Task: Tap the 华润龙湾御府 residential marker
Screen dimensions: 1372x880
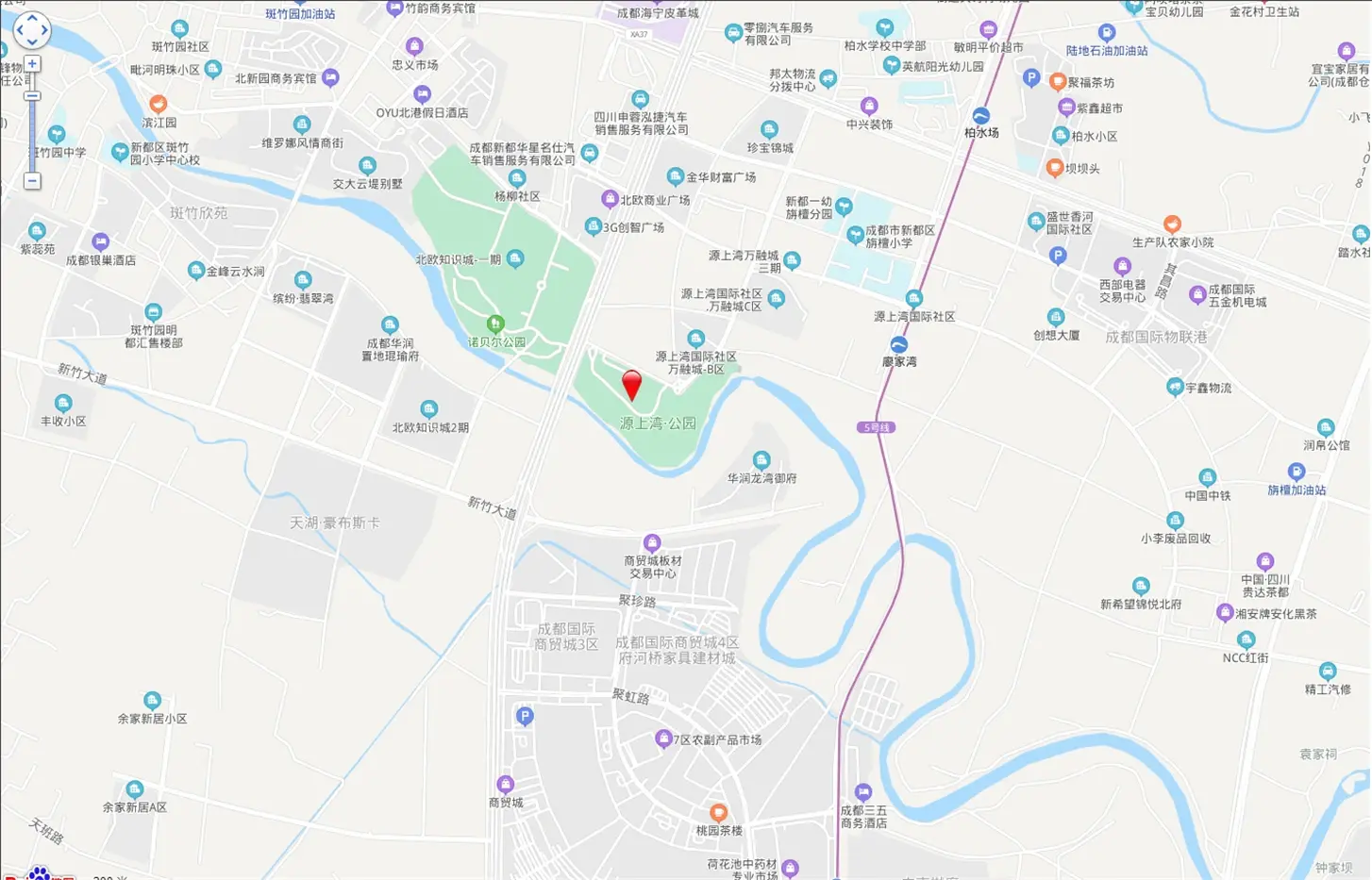Action: [761, 461]
